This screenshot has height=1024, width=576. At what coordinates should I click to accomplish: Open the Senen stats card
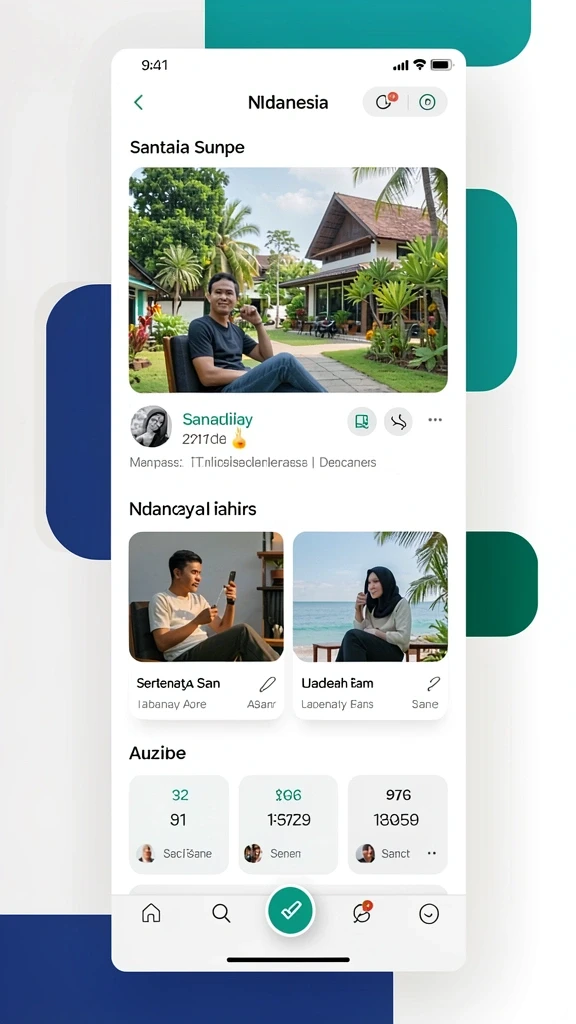point(288,824)
